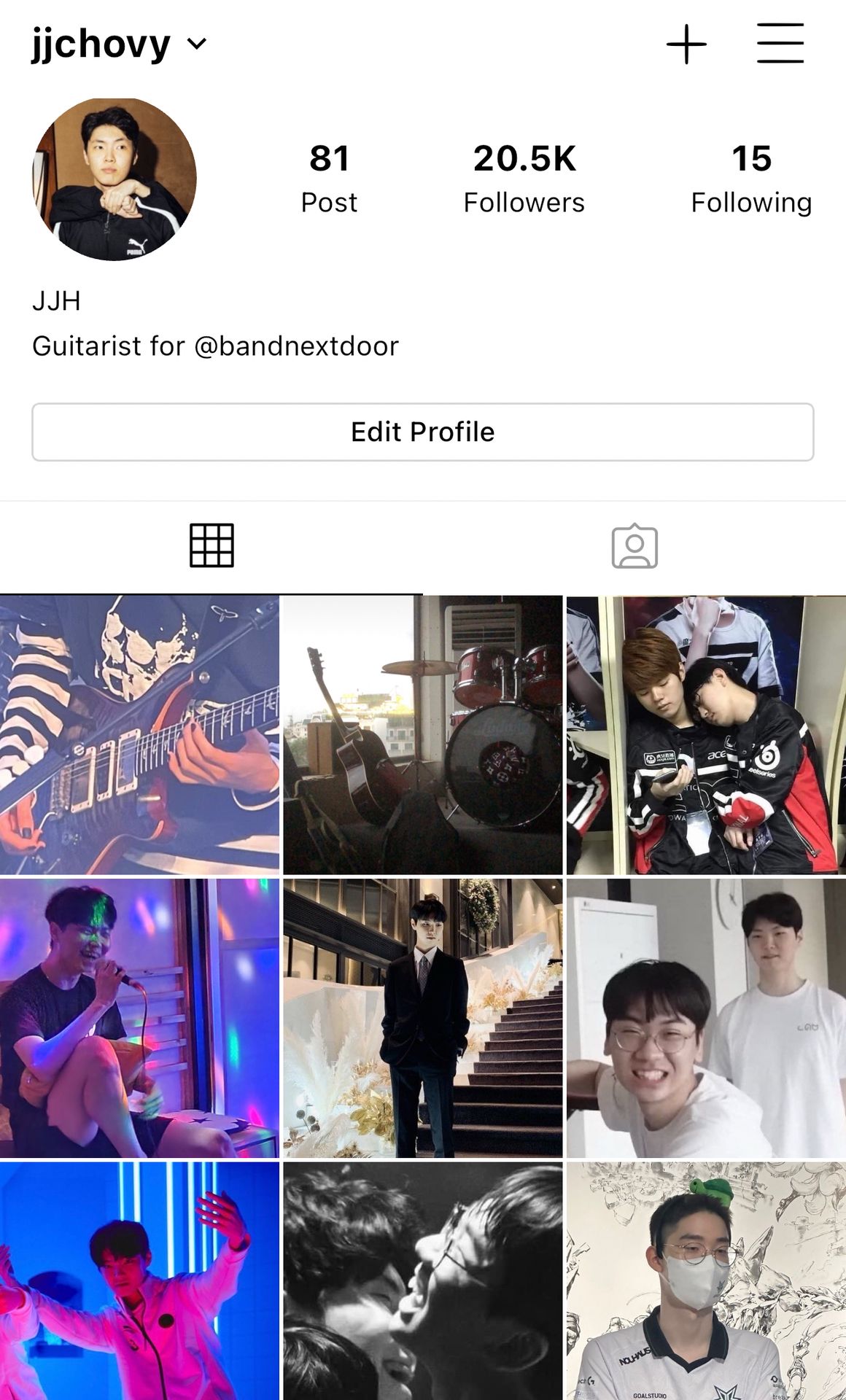The width and height of the screenshot is (846, 1400).
Task: Open the post with two people in white shirts
Action: click(x=706, y=1018)
